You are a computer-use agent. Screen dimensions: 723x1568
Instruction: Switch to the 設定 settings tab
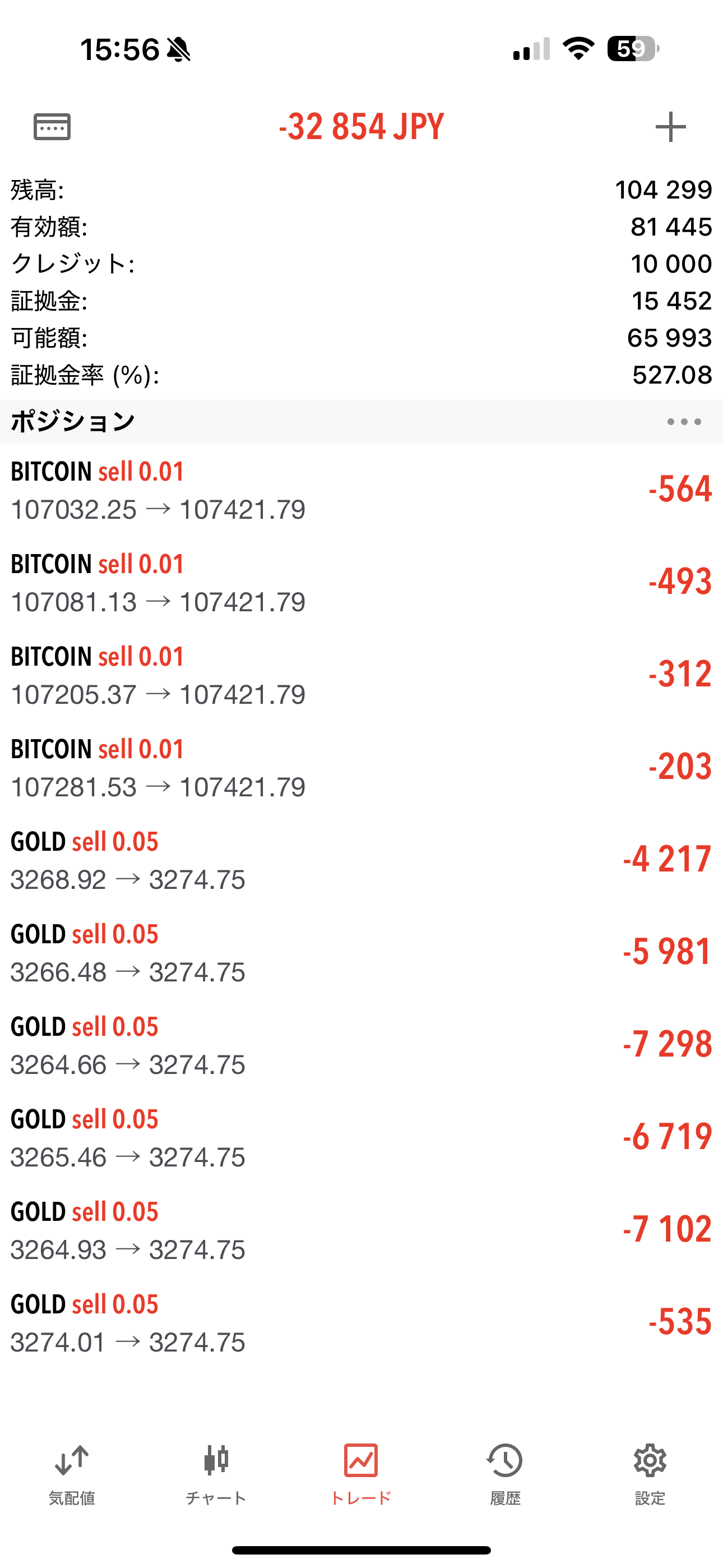point(650,1474)
